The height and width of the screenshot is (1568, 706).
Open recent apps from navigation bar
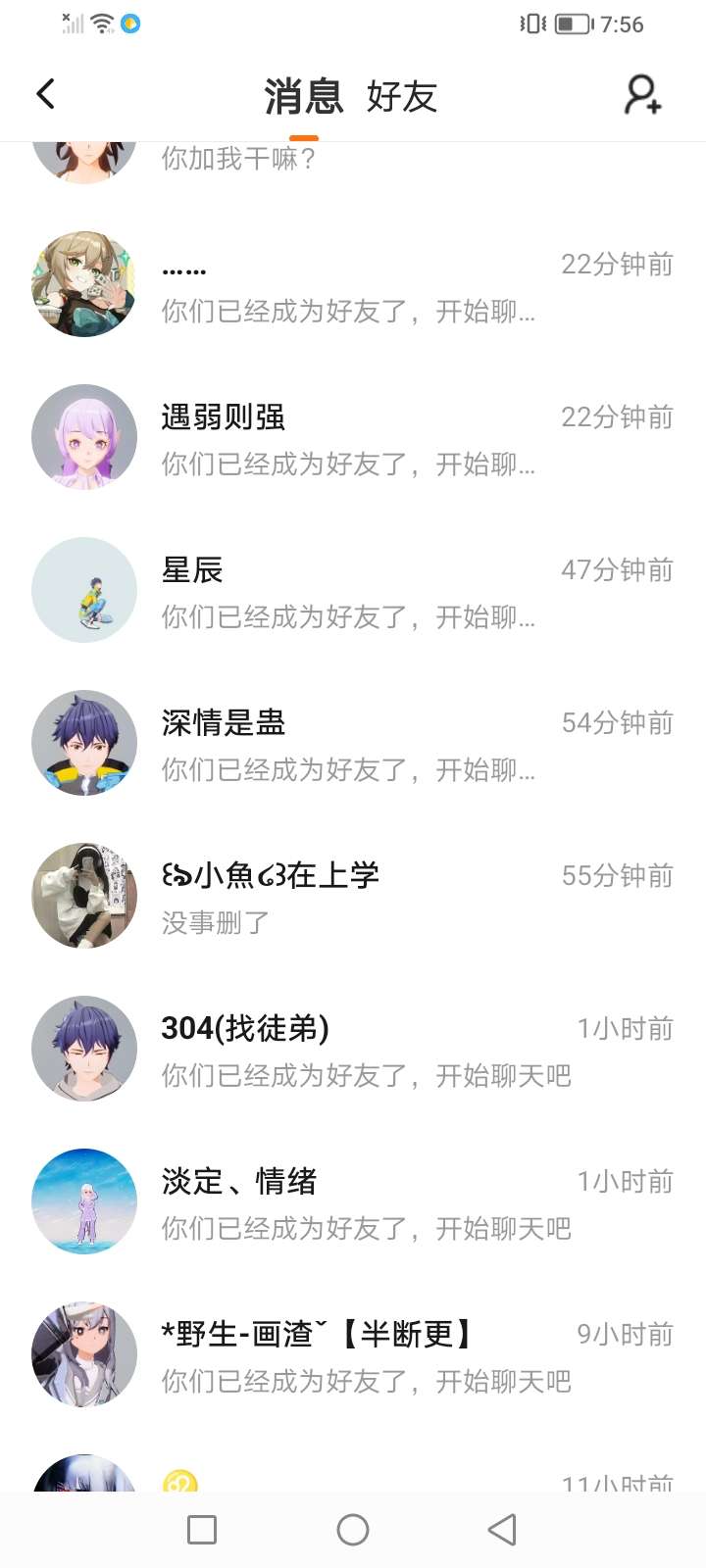[202, 1530]
